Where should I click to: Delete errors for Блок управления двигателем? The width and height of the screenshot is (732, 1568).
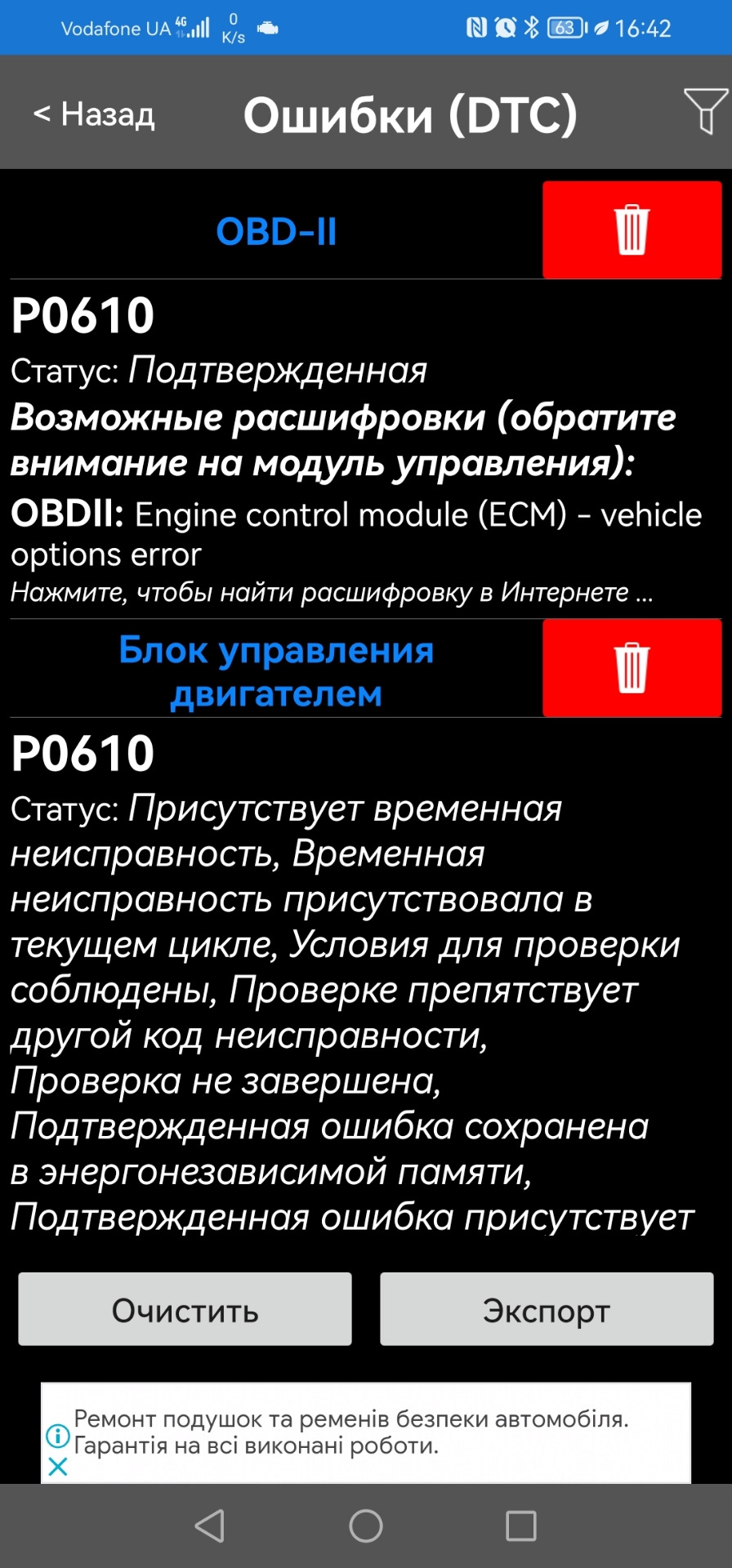point(632,668)
